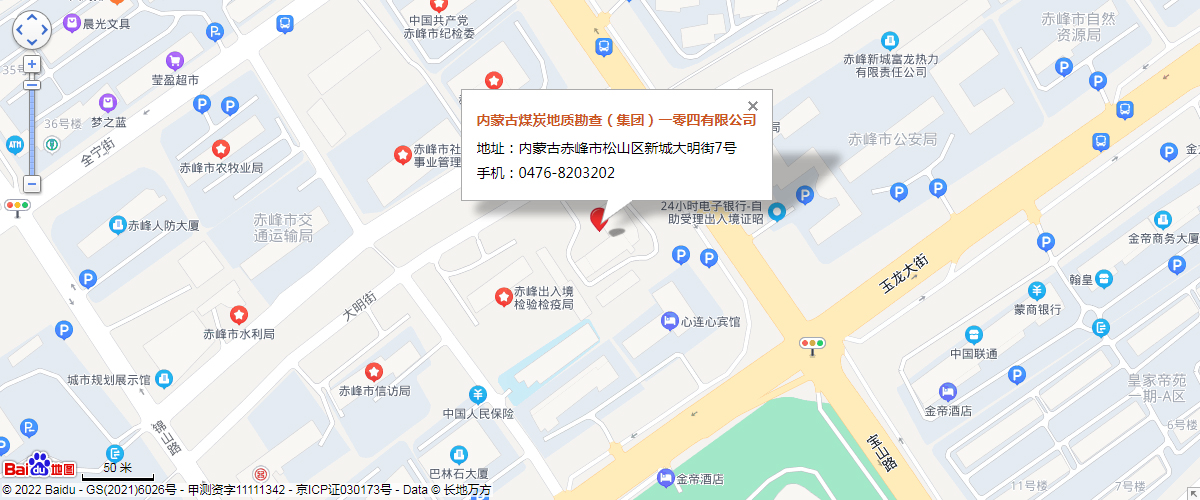Pan the map left with the left arrow
Screen dimensions: 1200x500
click(19, 31)
